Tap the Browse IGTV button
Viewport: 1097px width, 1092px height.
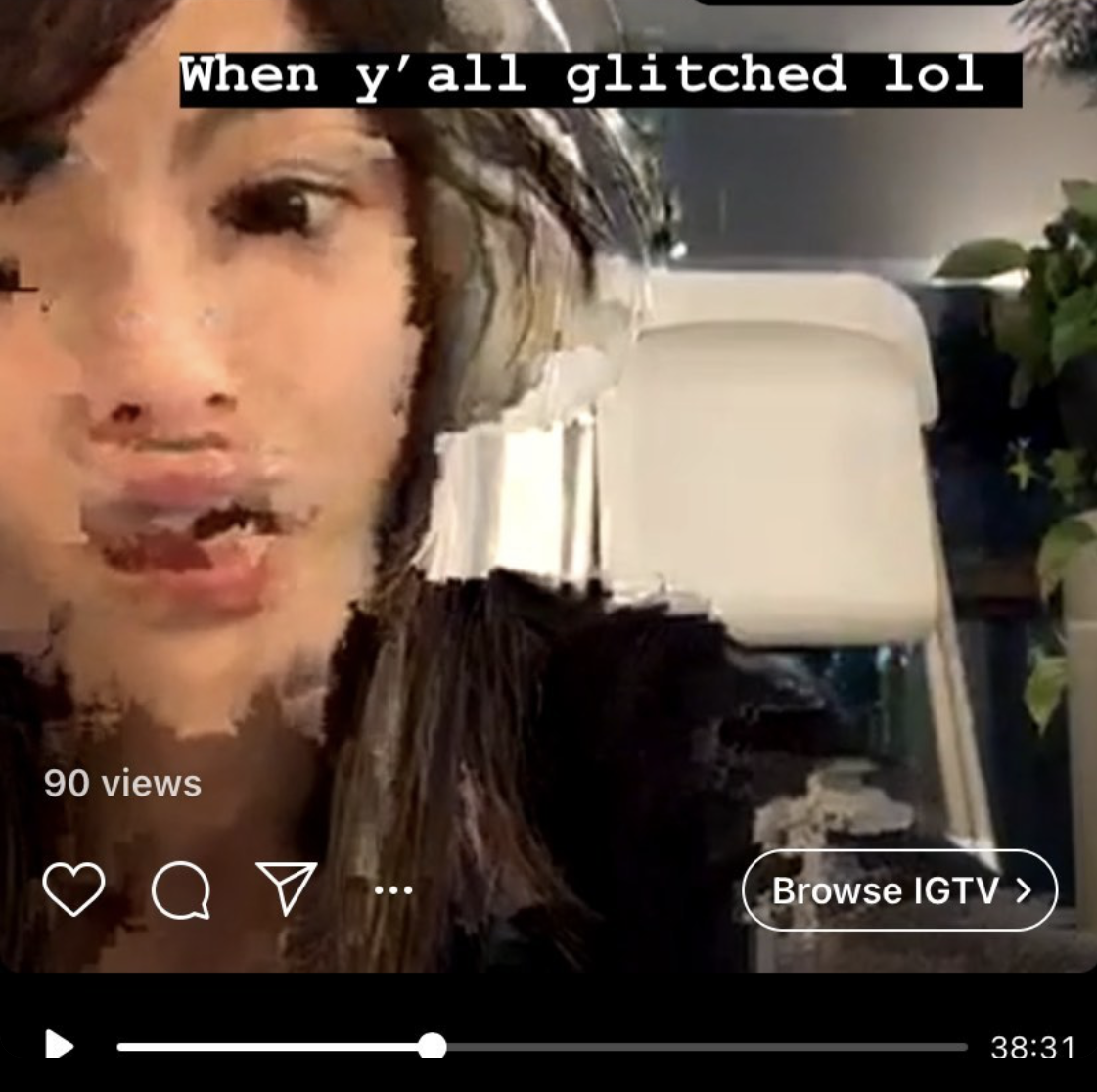tap(899, 890)
